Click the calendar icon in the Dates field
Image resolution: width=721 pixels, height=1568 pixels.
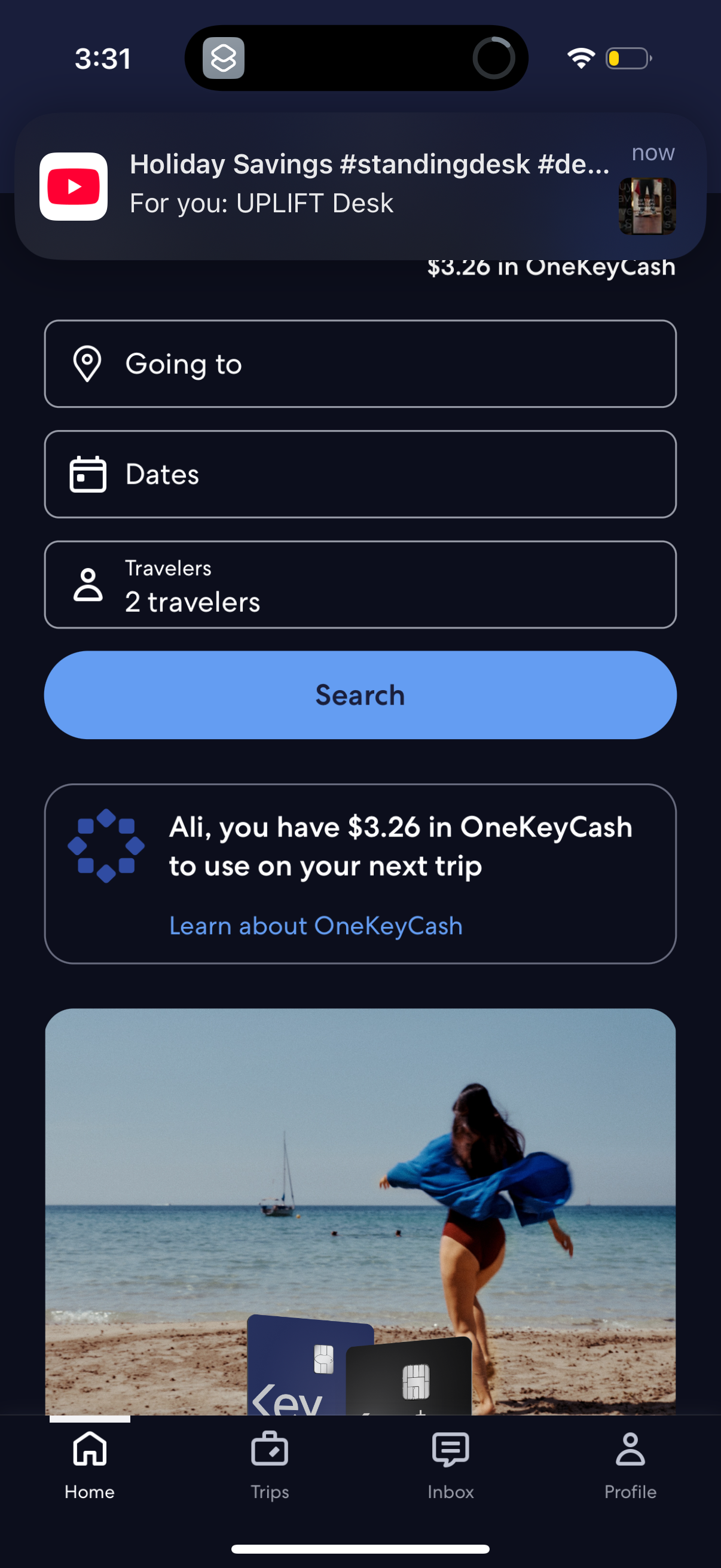pos(88,474)
